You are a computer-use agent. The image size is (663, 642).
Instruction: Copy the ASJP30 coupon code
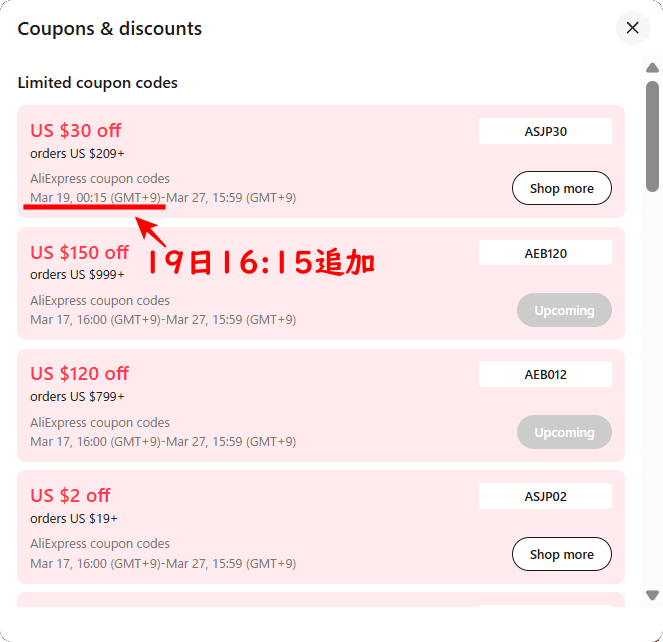point(545,131)
